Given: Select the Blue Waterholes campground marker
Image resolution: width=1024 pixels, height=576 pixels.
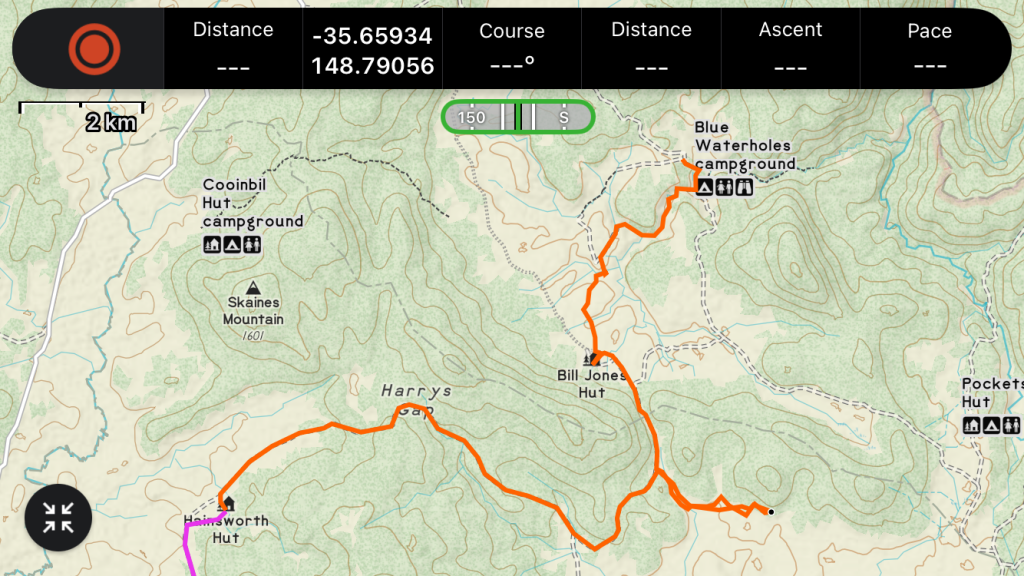Looking at the screenshot, I should tap(723, 187).
